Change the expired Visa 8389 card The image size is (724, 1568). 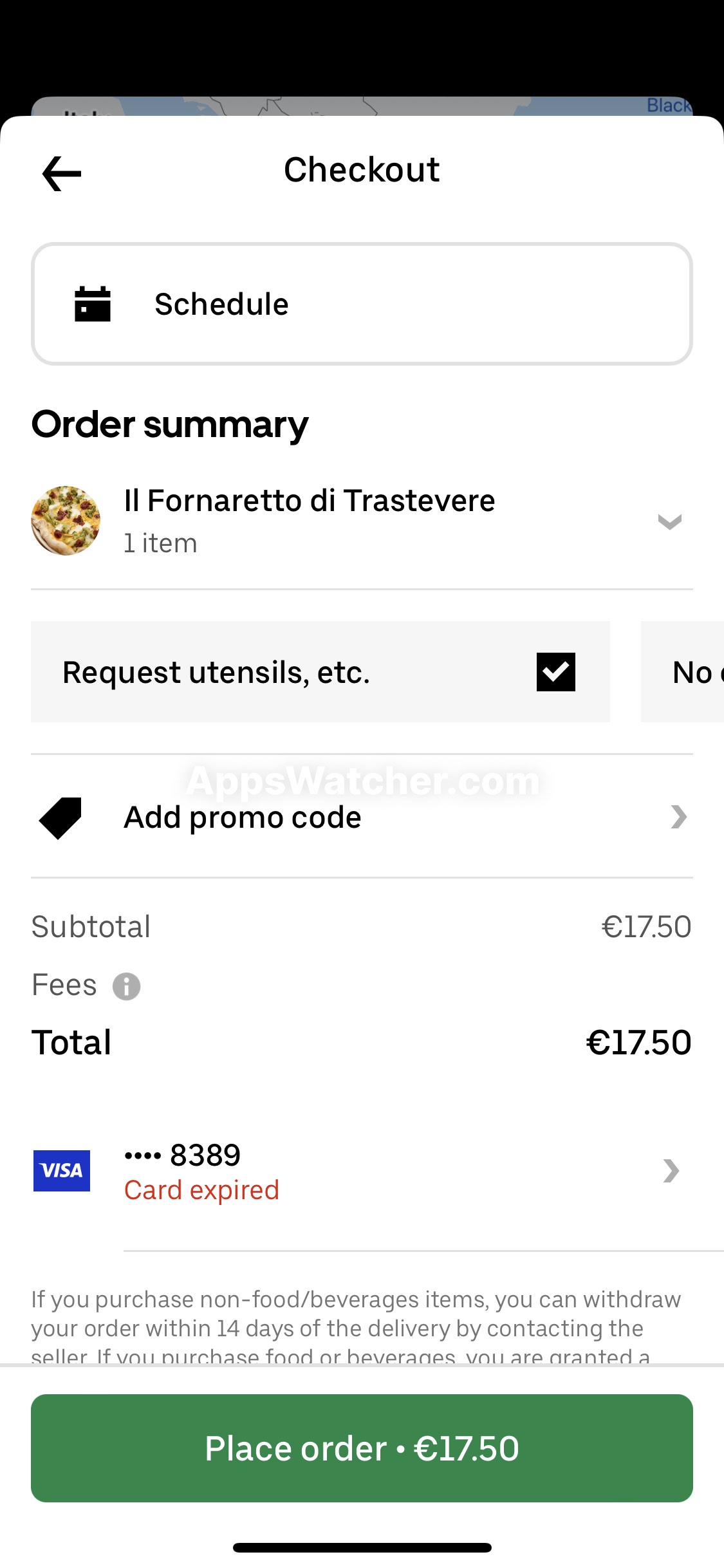point(362,1171)
